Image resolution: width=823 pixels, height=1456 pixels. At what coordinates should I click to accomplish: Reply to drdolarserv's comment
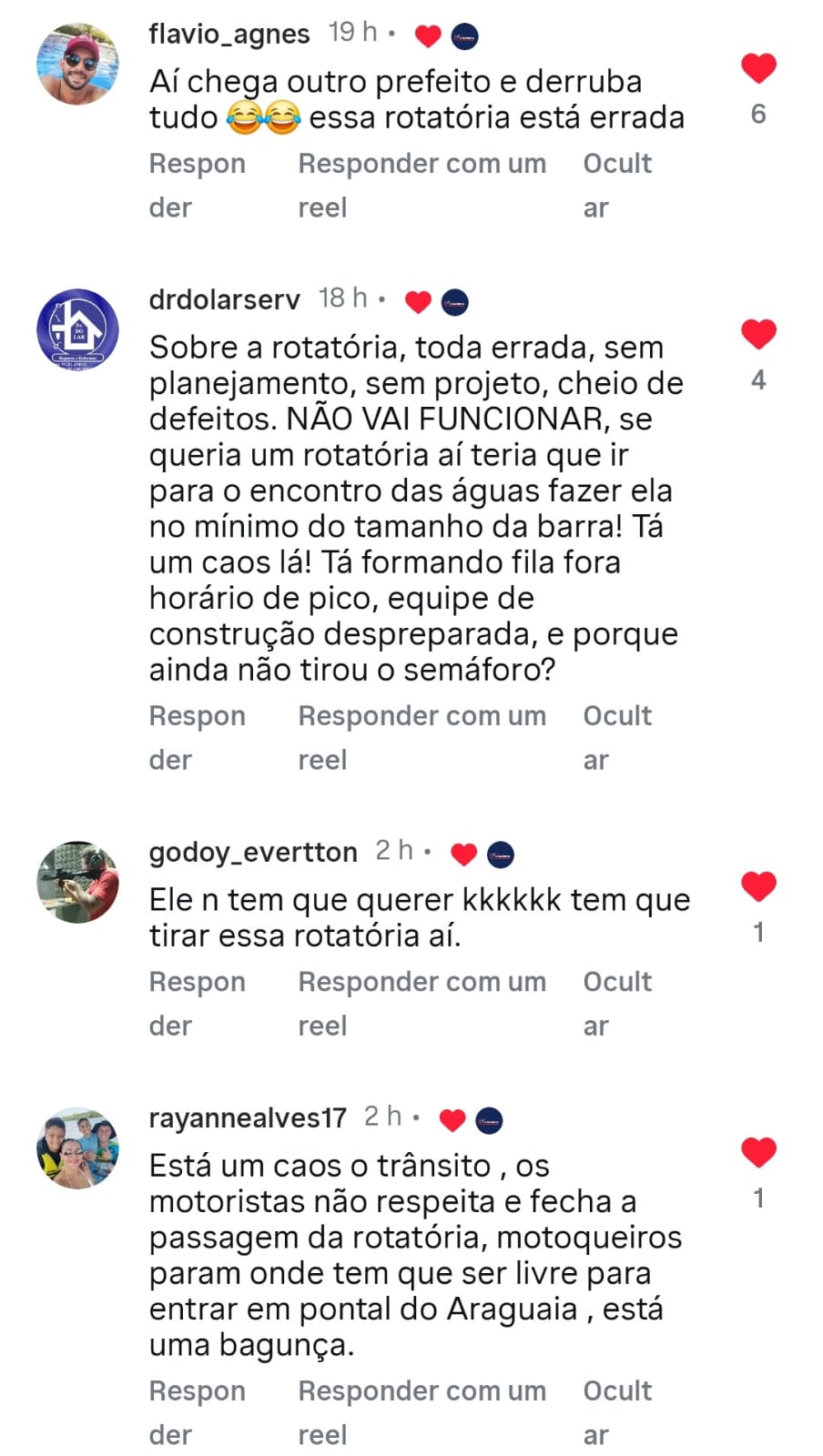click(x=197, y=737)
